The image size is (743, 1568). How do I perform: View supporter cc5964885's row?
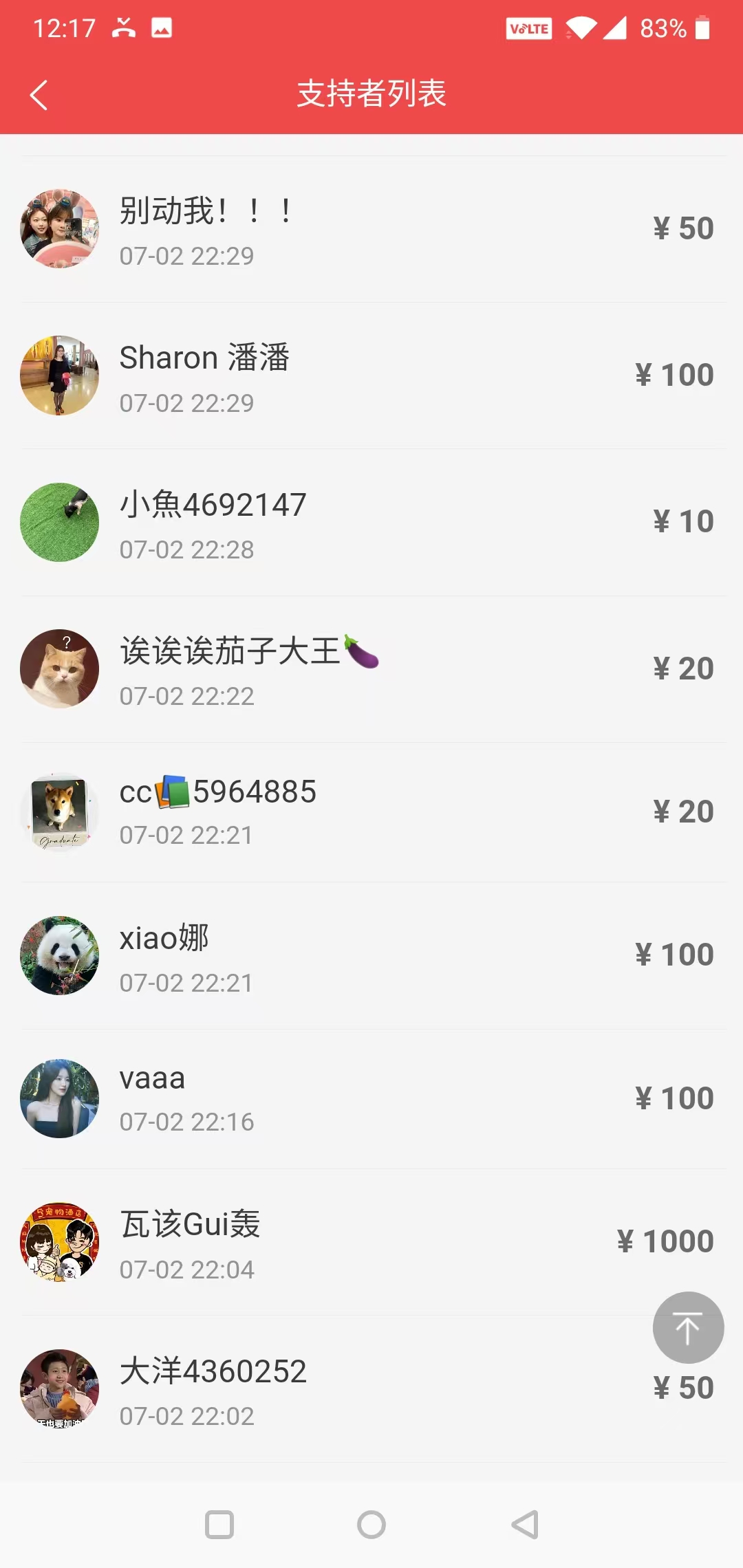click(371, 812)
